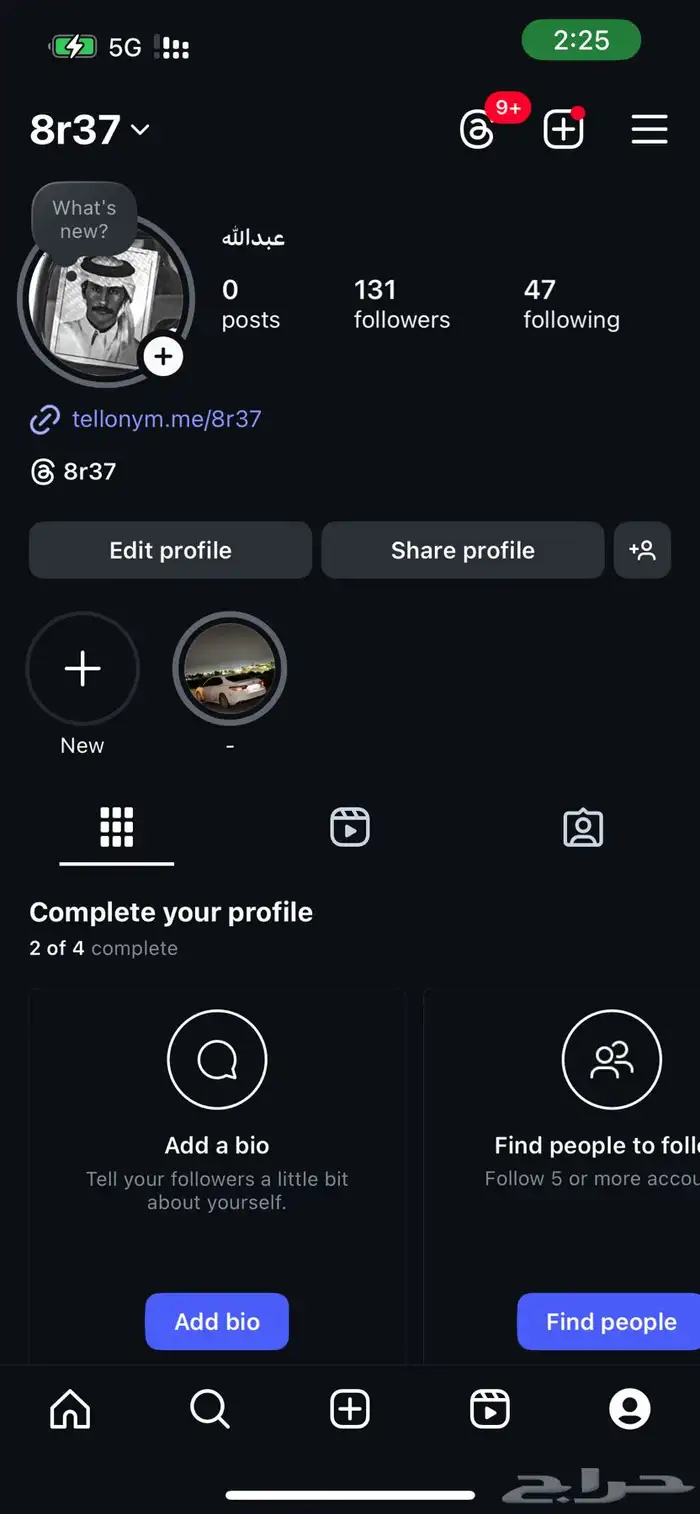The image size is (700, 1514).
Task: Open the hamburger menu
Action: coord(649,130)
